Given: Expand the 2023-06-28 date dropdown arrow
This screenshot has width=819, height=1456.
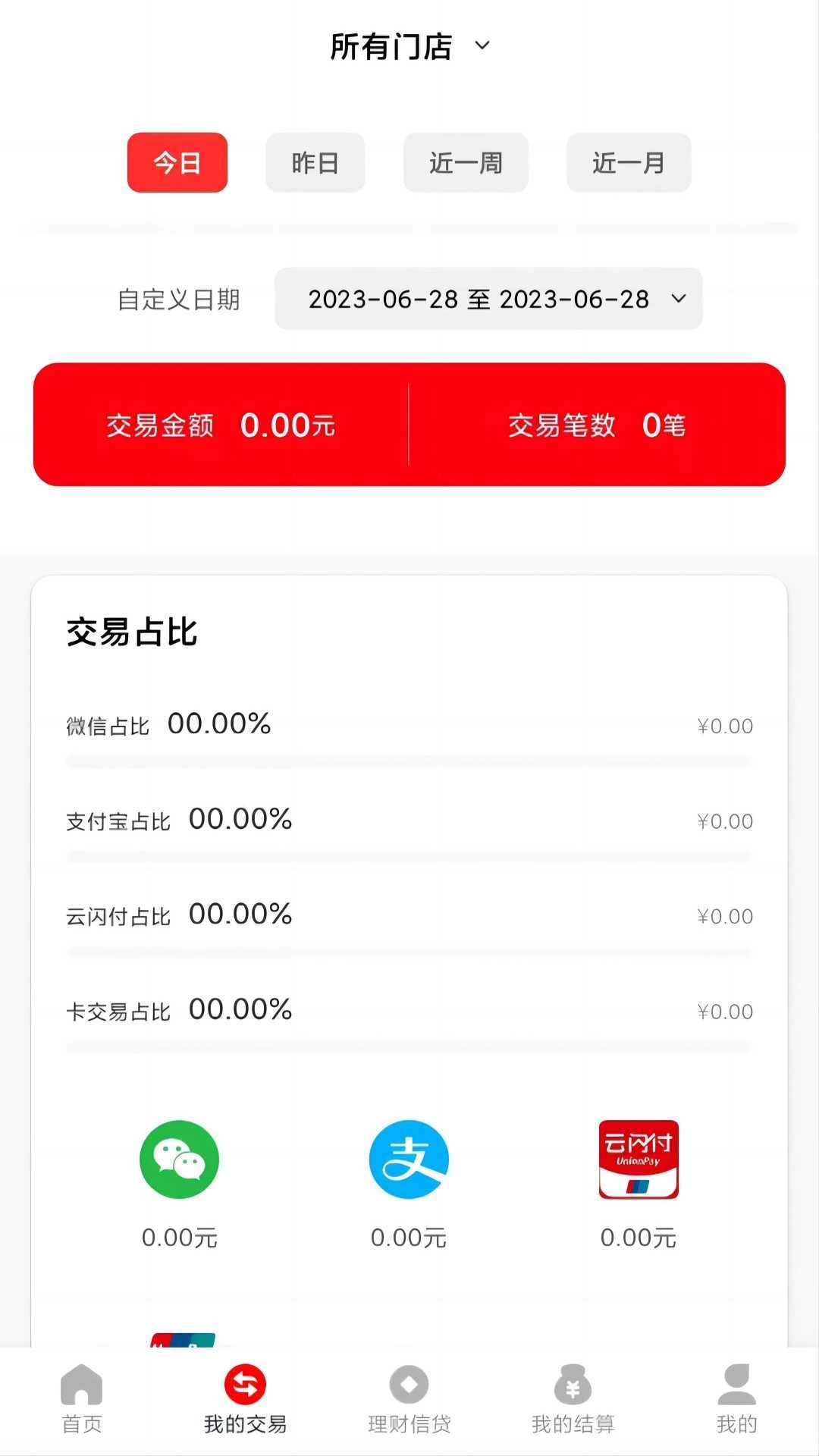Looking at the screenshot, I should click(x=679, y=300).
